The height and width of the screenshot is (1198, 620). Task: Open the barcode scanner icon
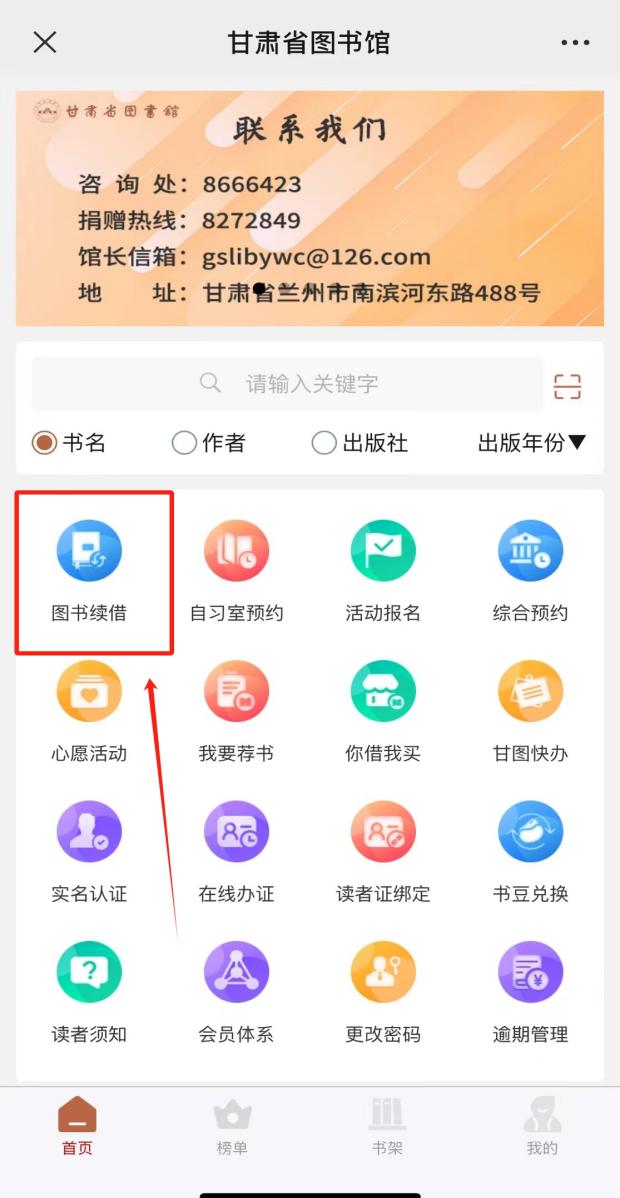567,386
